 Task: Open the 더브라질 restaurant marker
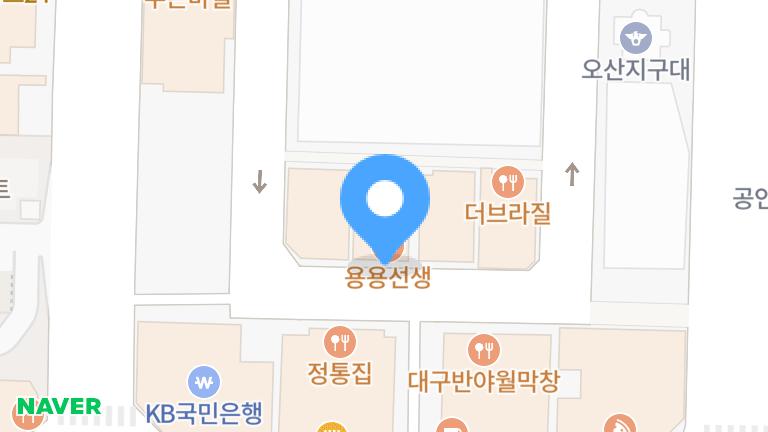510,182
